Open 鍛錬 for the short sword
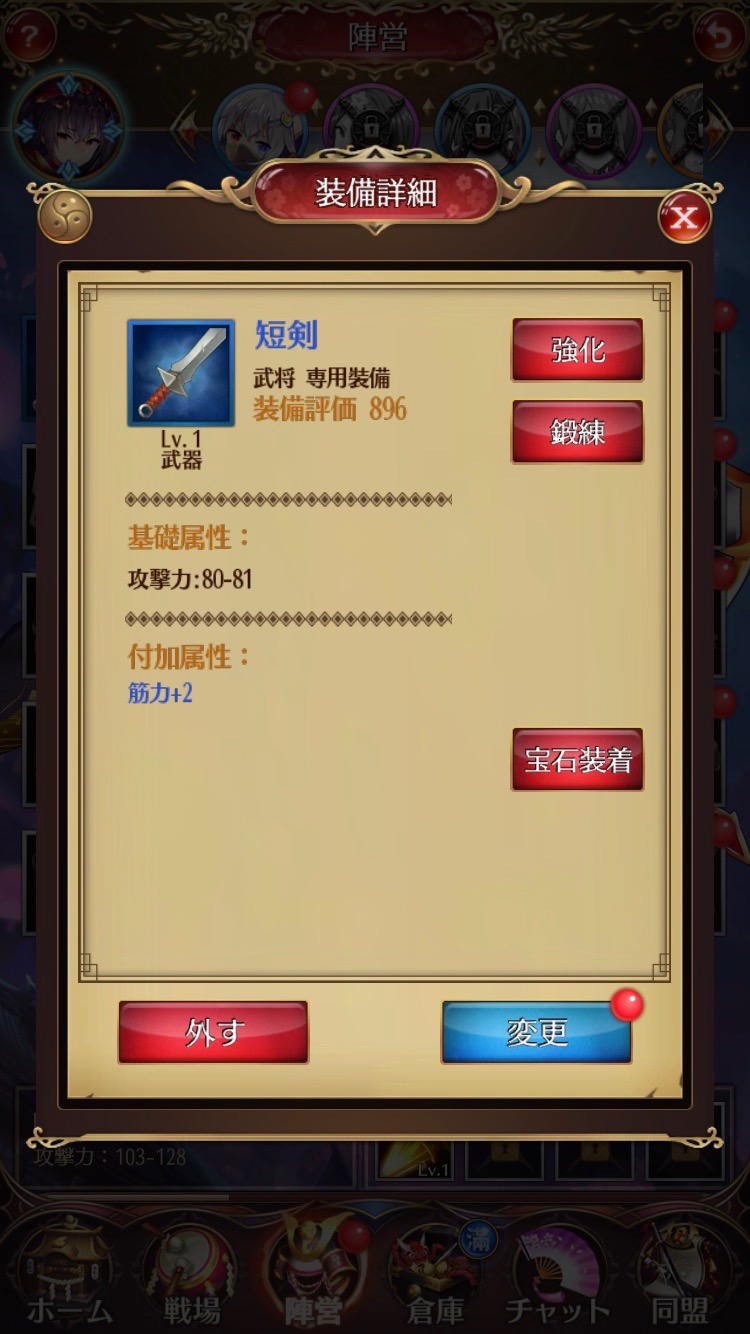The image size is (750, 1334). pos(577,432)
